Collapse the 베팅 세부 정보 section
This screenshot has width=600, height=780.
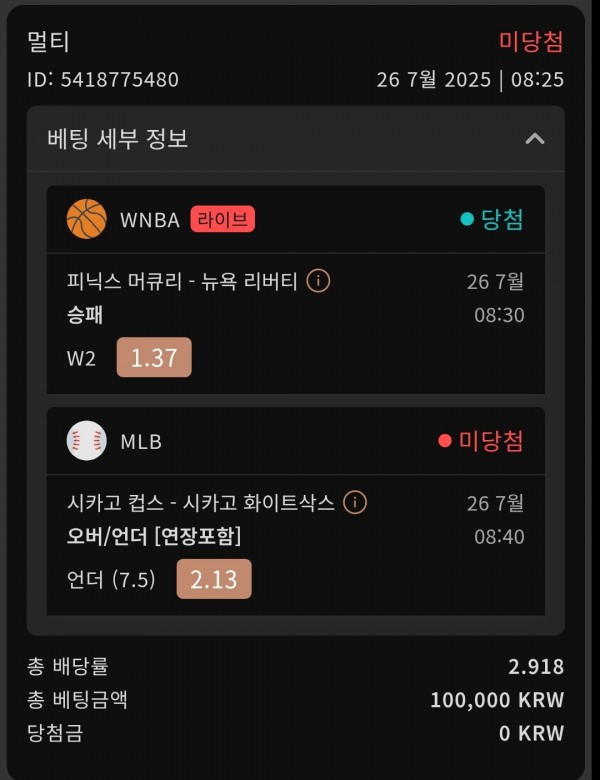tap(535, 139)
